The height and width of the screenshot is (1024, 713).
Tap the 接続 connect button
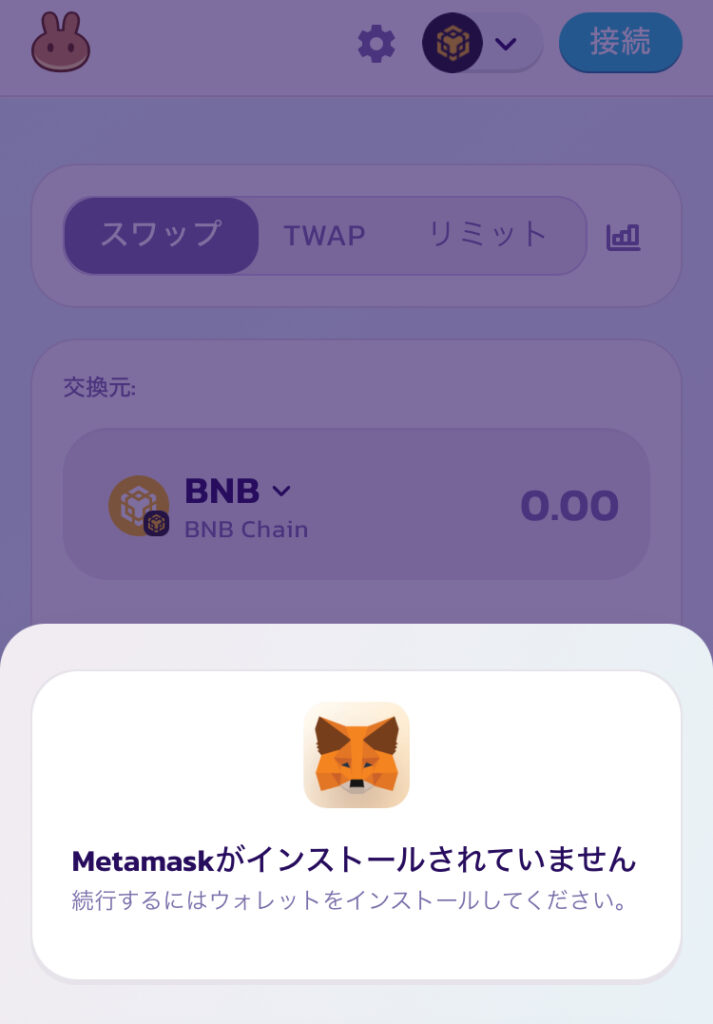620,42
